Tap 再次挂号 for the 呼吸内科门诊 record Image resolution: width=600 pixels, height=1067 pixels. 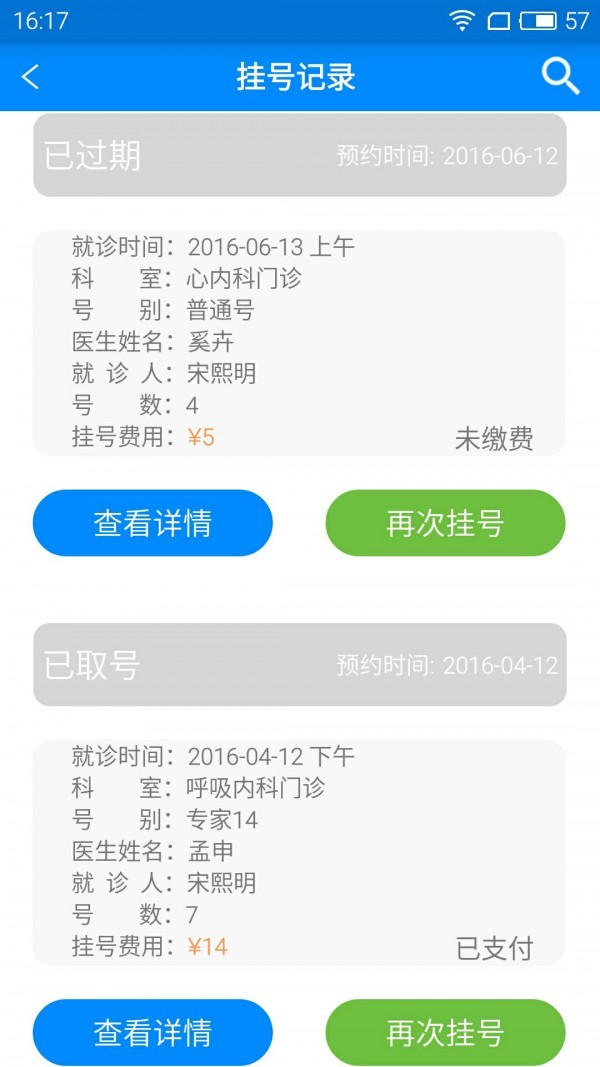(x=445, y=1032)
